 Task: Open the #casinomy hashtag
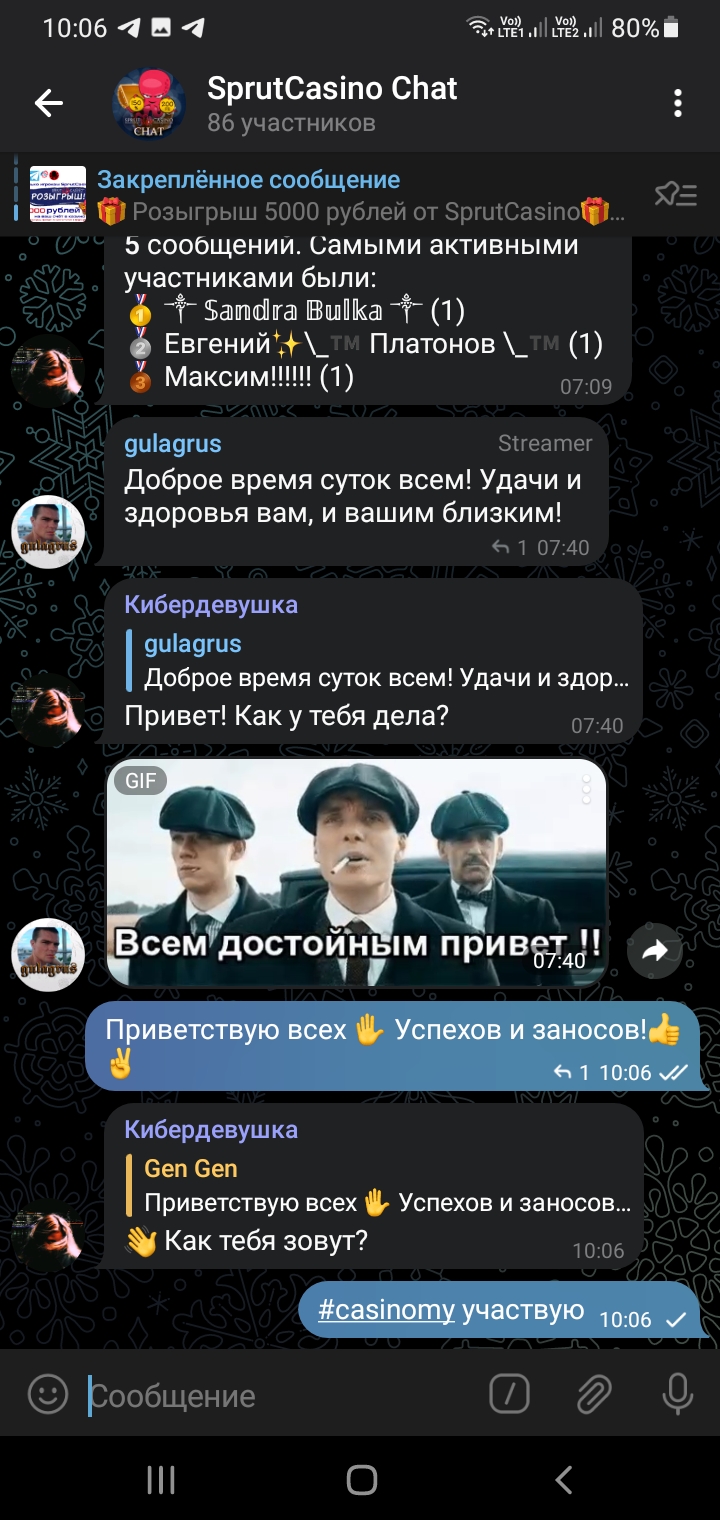[386, 1310]
